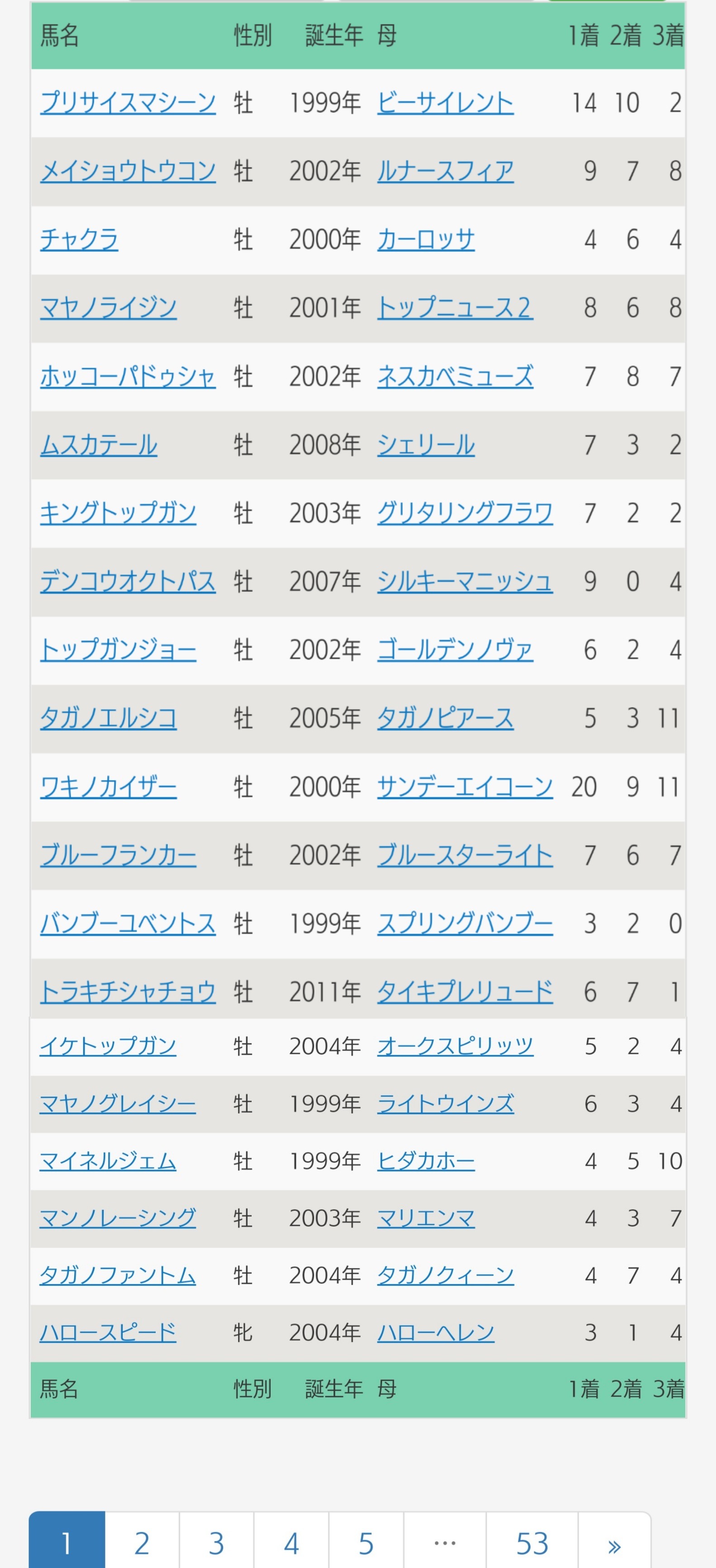Open horse キングトップガン page
The image size is (716, 1568).
point(118,513)
